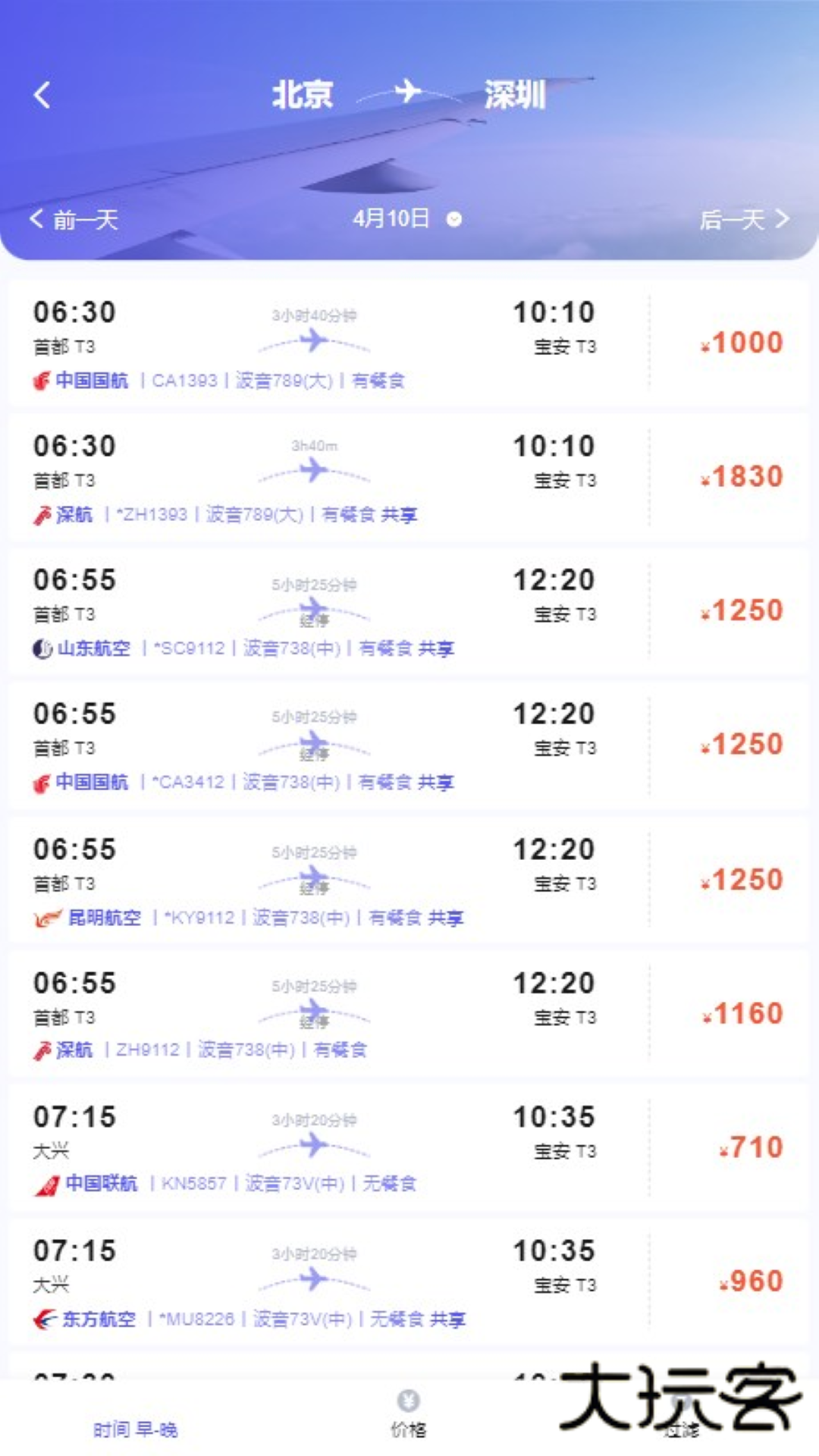Image resolution: width=819 pixels, height=1456 pixels.
Task: Expand the next day with the 后一天 chevron
Action: tap(783, 219)
